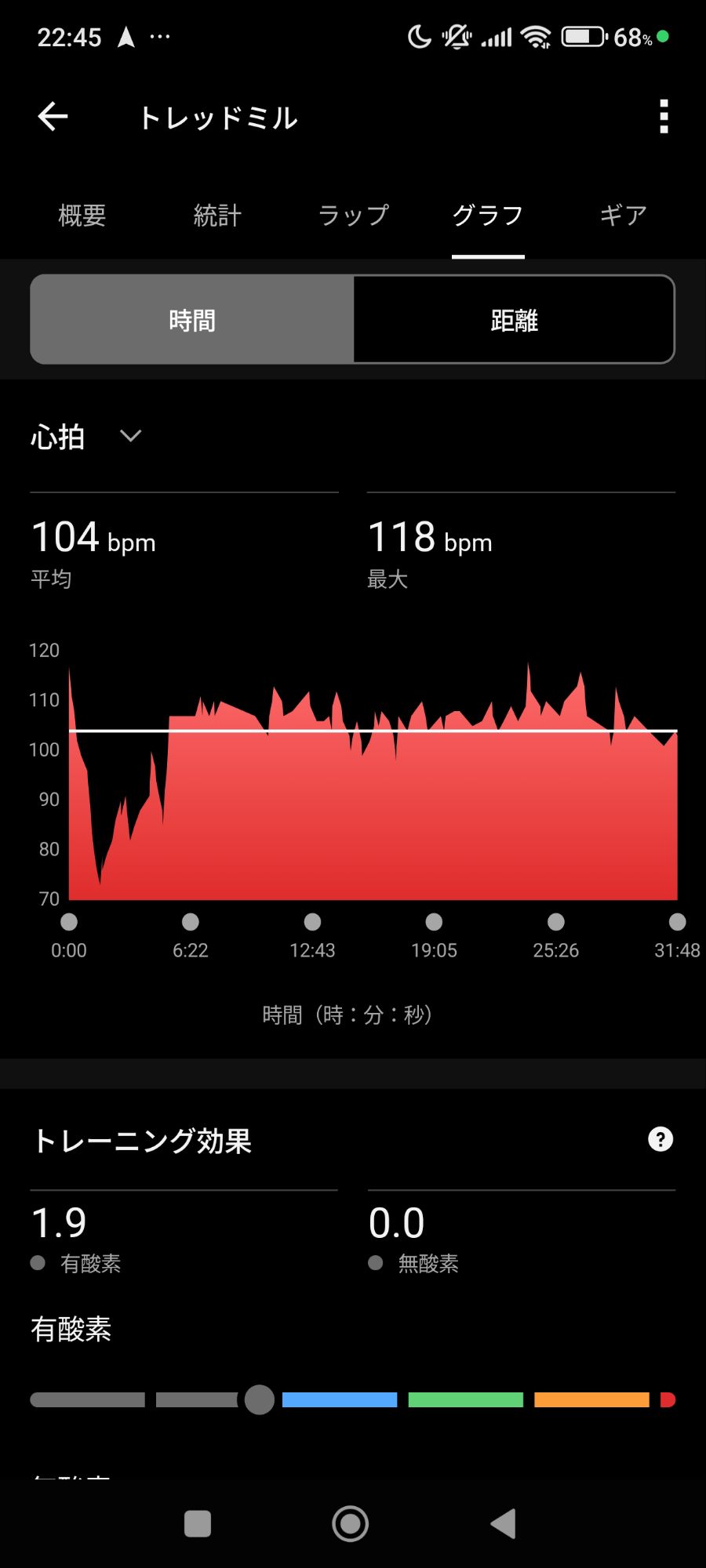Select the 時間 segment
The width and height of the screenshot is (706, 1568).
pyautogui.click(x=192, y=320)
